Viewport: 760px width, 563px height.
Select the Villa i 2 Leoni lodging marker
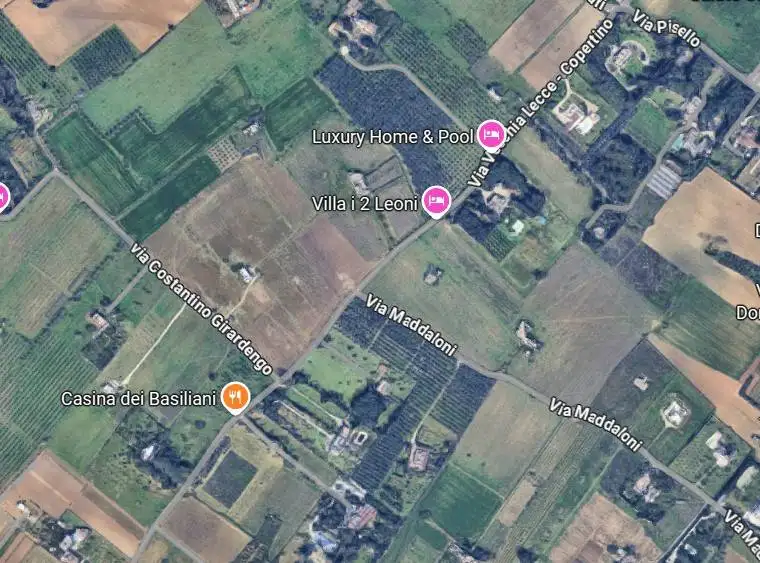tap(436, 200)
